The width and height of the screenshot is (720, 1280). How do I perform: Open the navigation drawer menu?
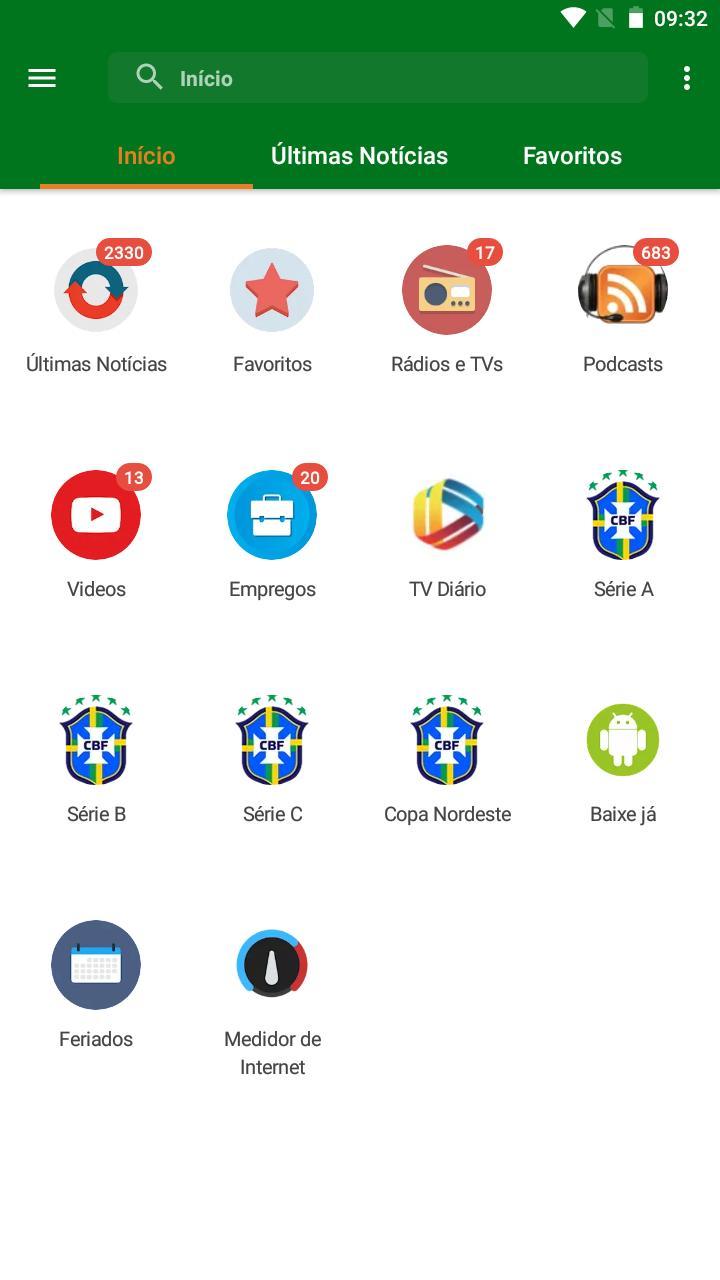pos(41,77)
